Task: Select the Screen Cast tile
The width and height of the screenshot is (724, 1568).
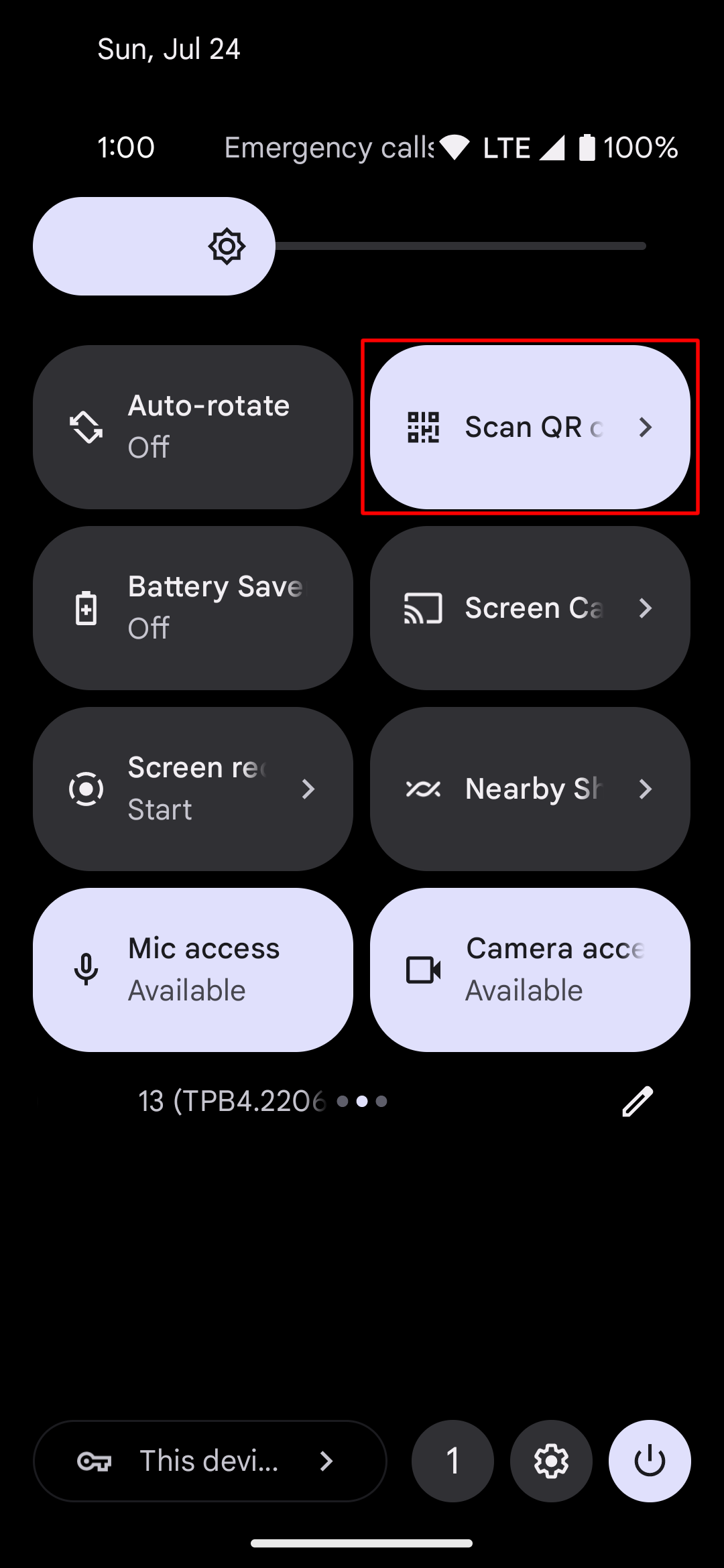Action: 530,607
